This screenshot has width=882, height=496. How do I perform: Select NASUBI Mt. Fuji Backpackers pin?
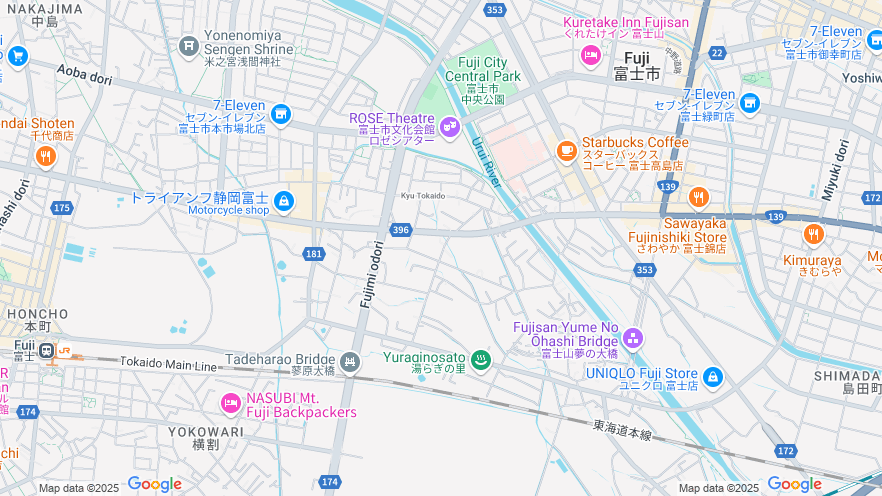[231, 403]
